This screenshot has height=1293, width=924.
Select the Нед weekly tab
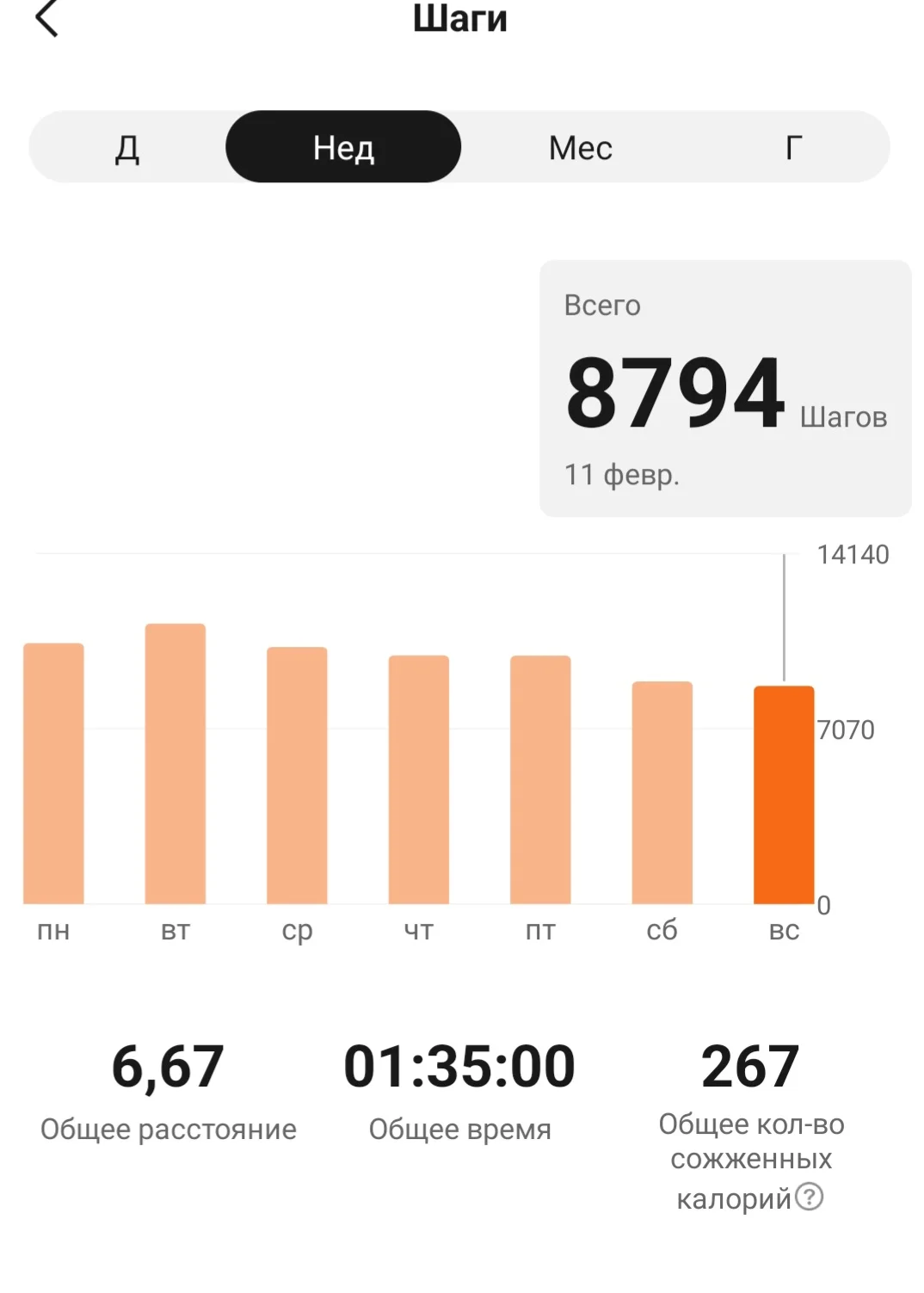(343, 147)
